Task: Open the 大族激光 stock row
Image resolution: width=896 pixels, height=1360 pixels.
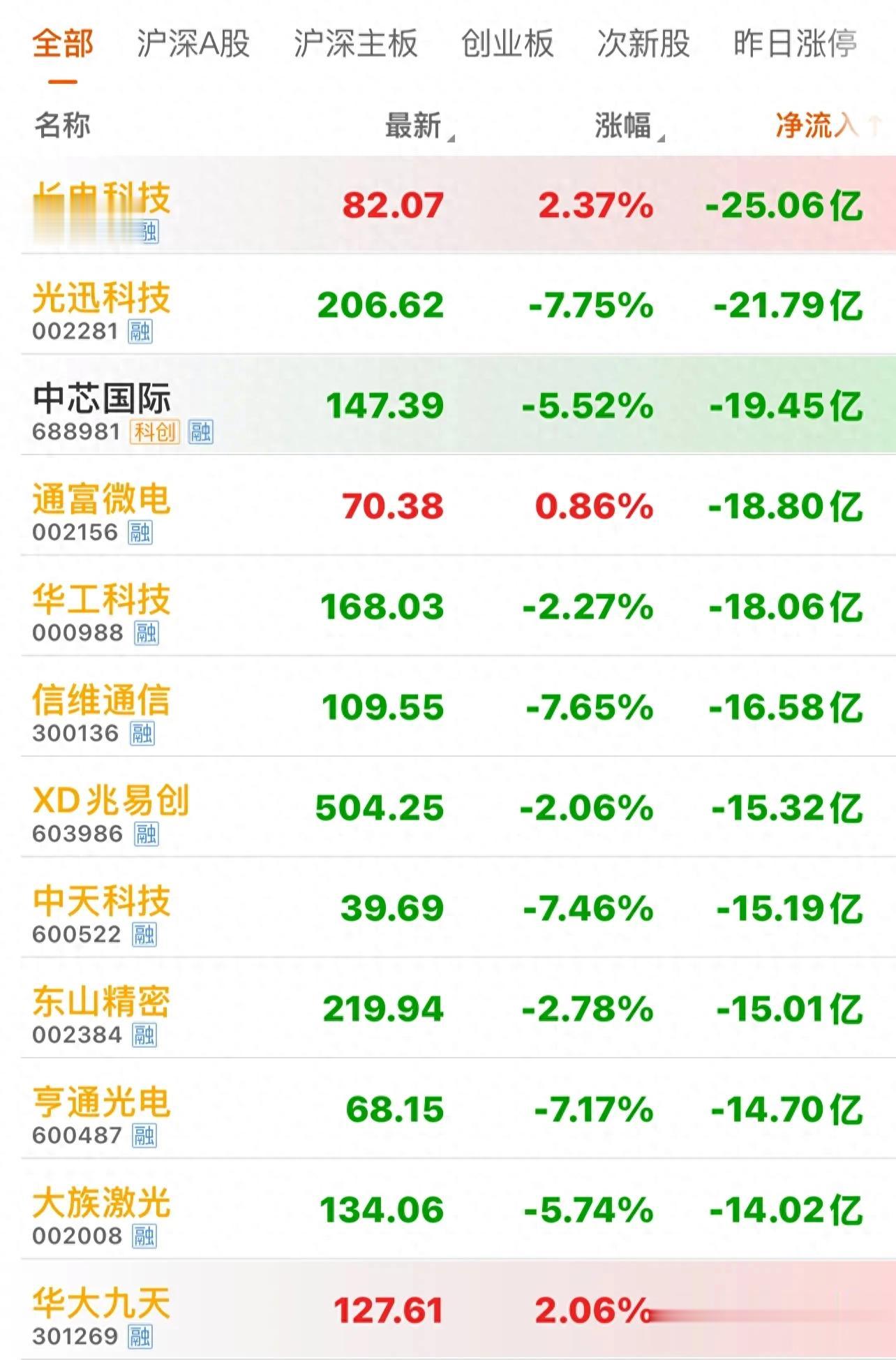Action: coord(458,1210)
